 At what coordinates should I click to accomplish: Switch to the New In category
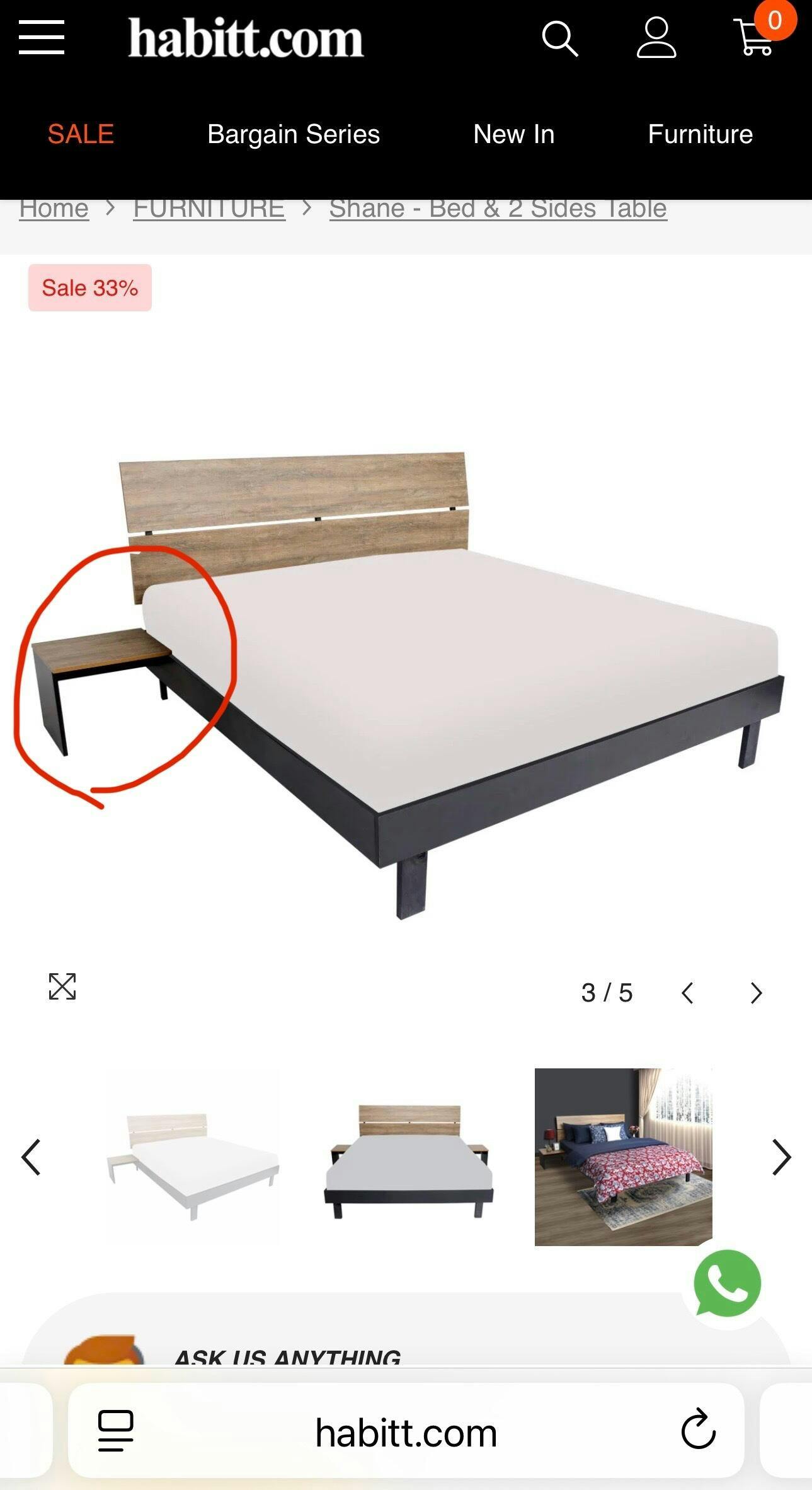[513, 134]
